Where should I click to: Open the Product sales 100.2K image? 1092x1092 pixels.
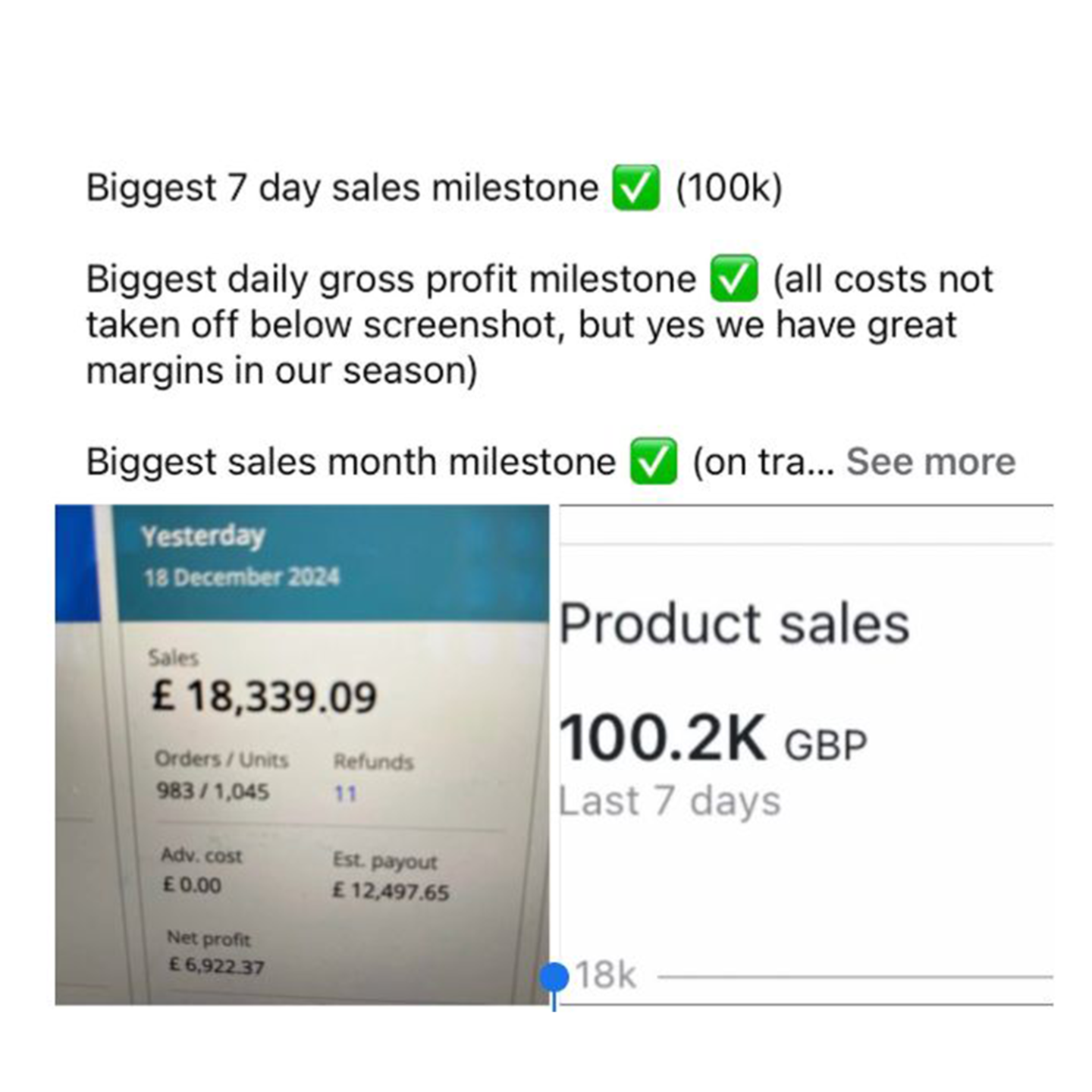pos(805,755)
